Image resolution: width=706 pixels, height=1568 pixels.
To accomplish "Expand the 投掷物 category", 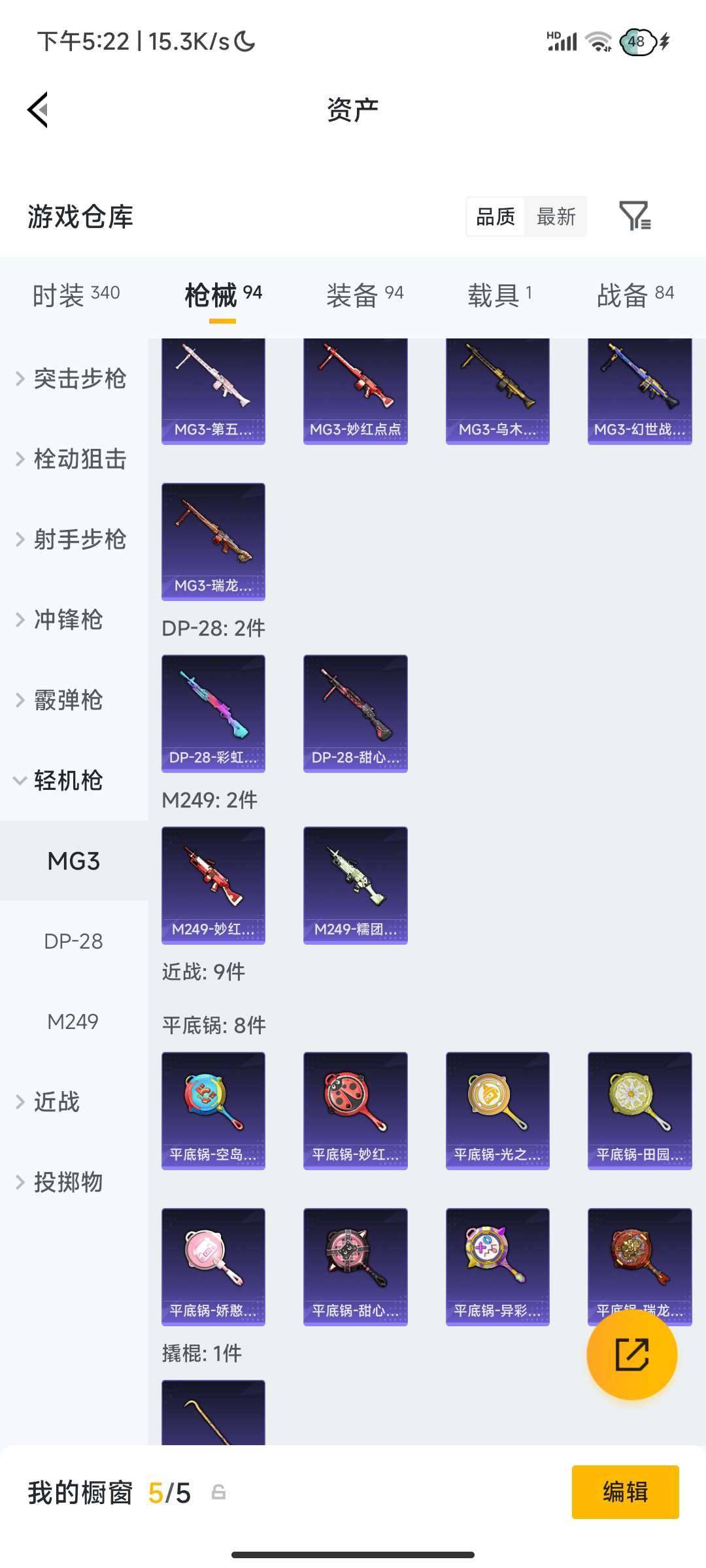I will [x=65, y=1182].
